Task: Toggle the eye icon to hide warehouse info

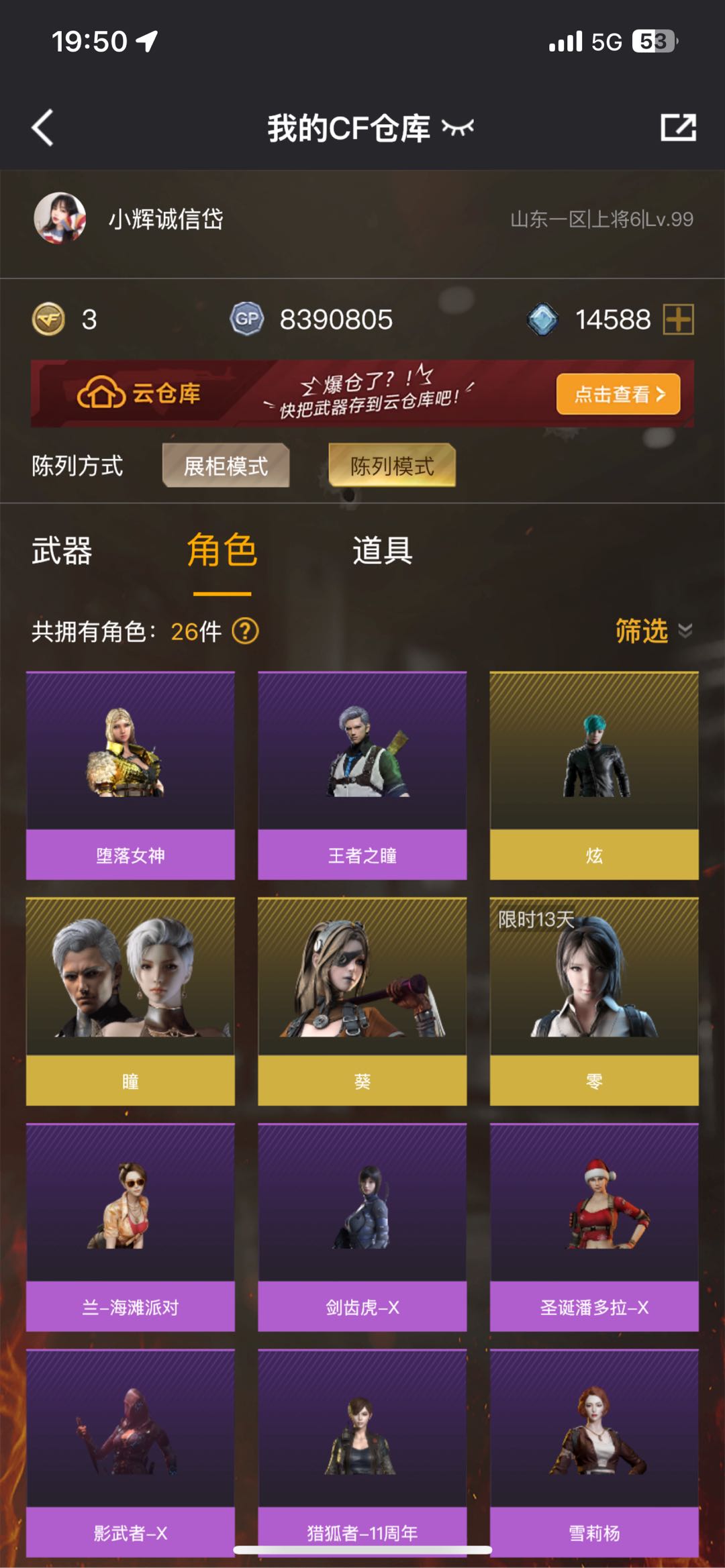Action: click(x=458, y=127)
